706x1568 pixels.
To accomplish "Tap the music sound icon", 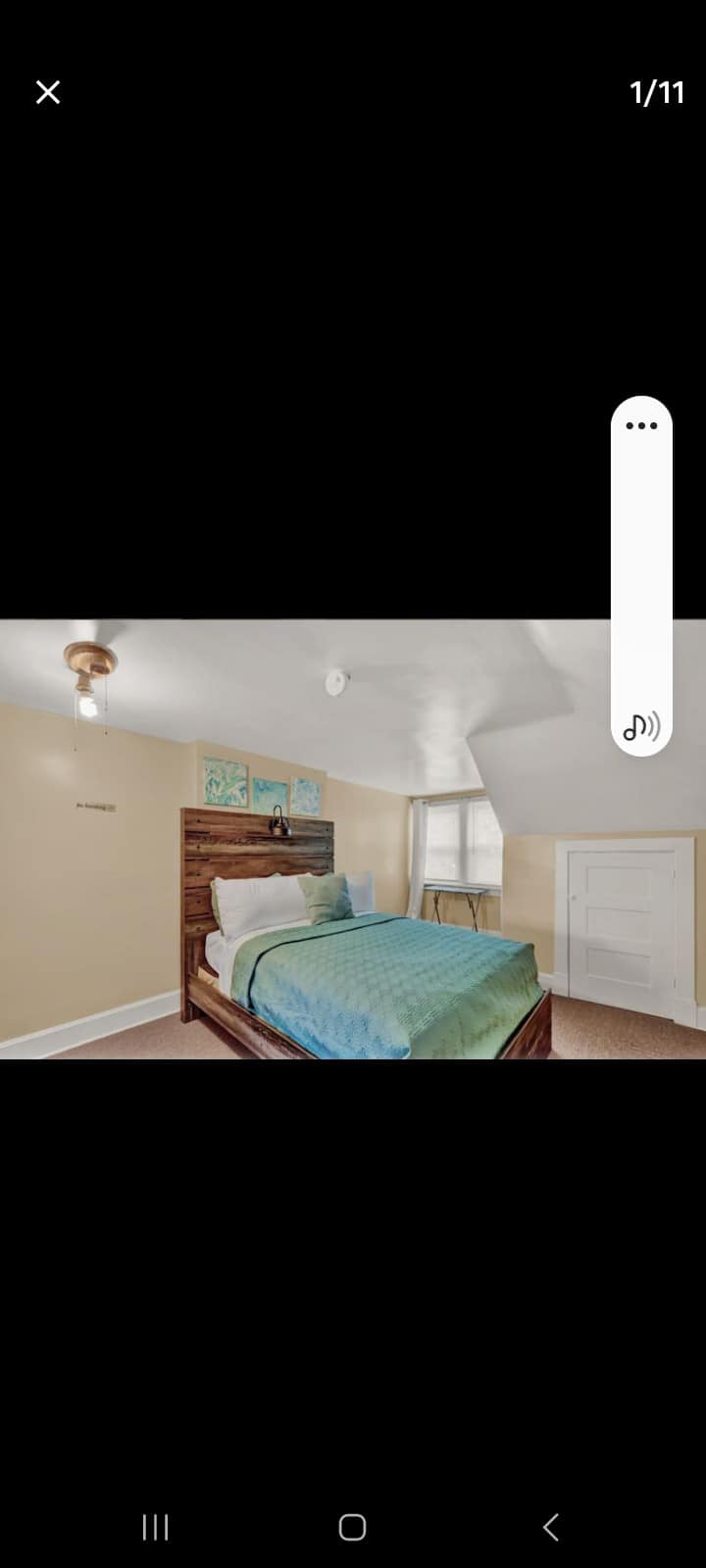I will tap(641, 726).
